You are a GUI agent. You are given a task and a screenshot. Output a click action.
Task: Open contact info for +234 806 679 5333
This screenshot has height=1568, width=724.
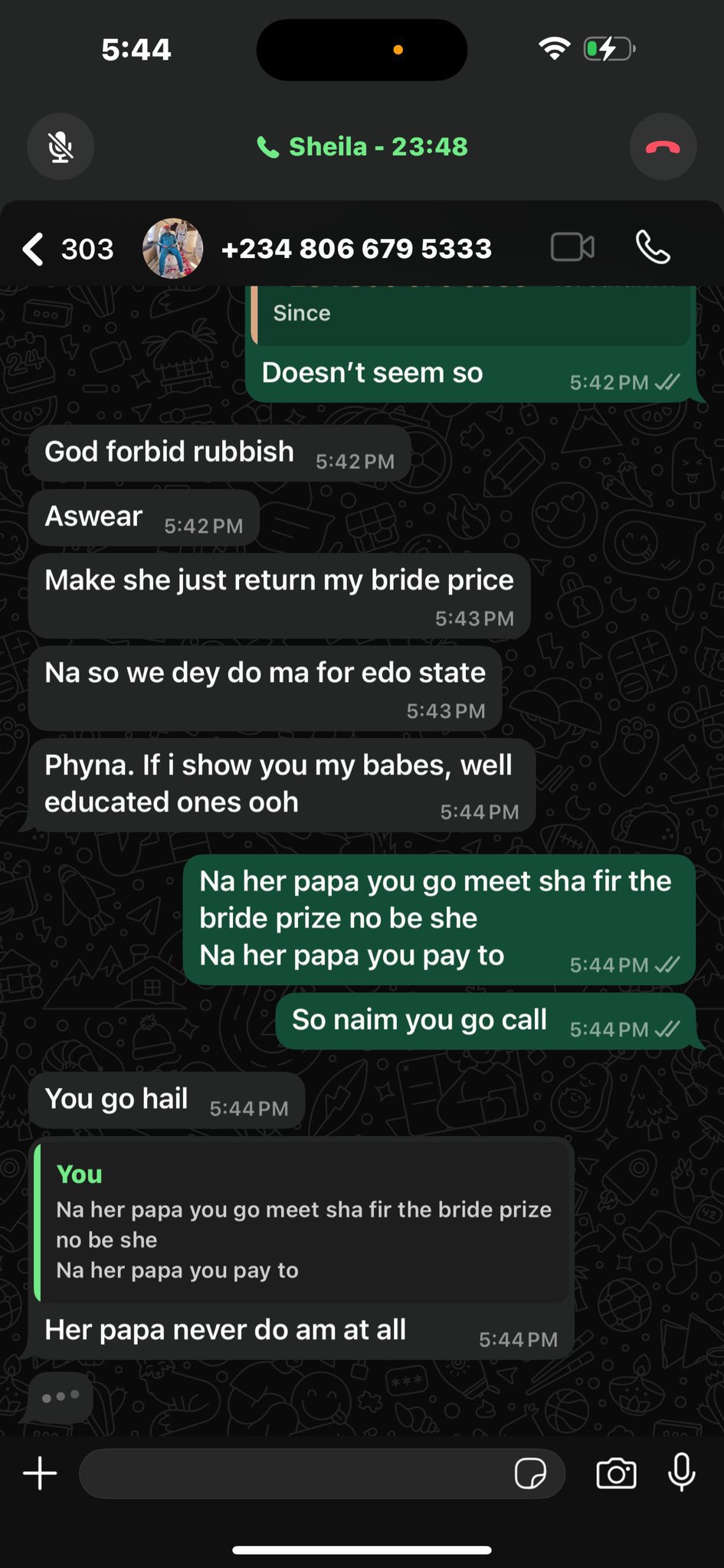[355, 249]
